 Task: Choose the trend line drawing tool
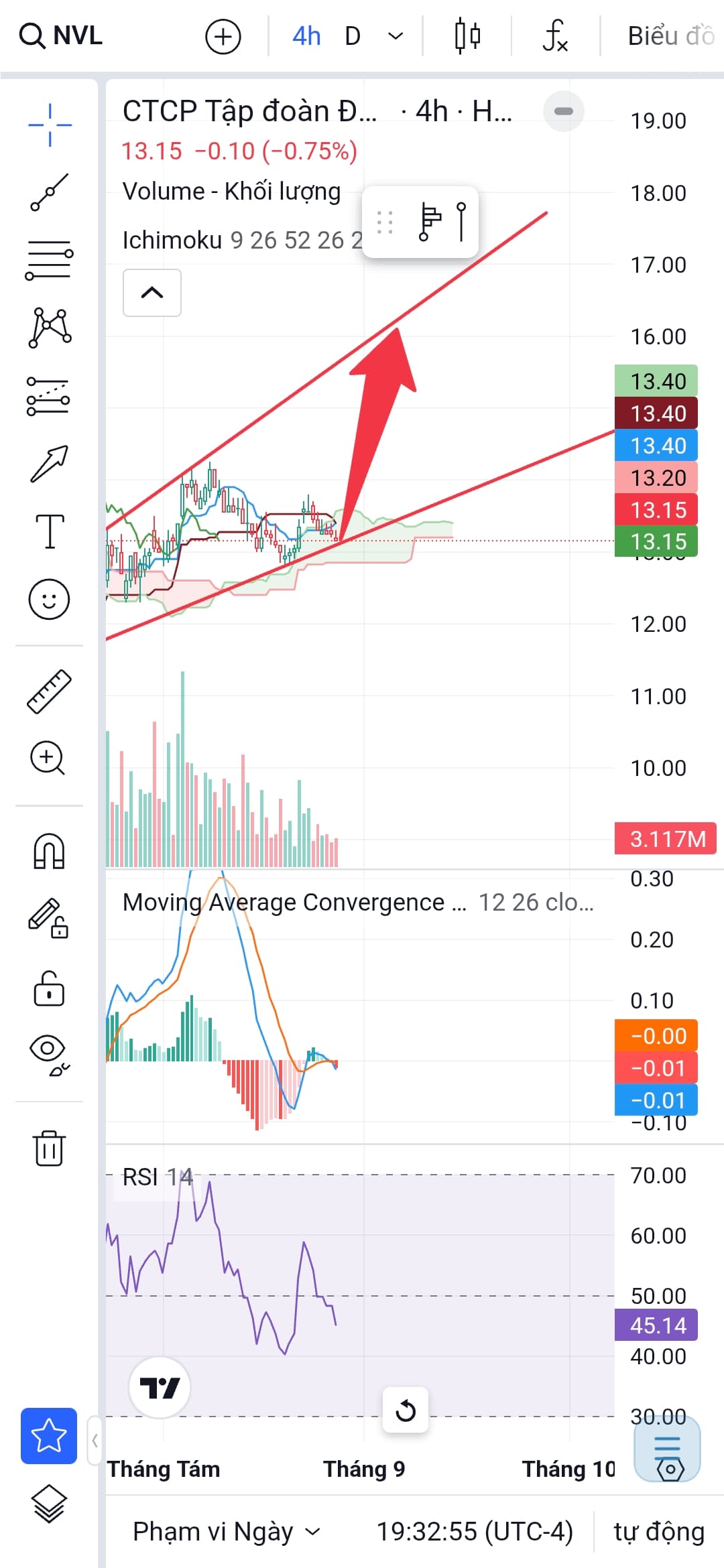[x=49, y=192]
